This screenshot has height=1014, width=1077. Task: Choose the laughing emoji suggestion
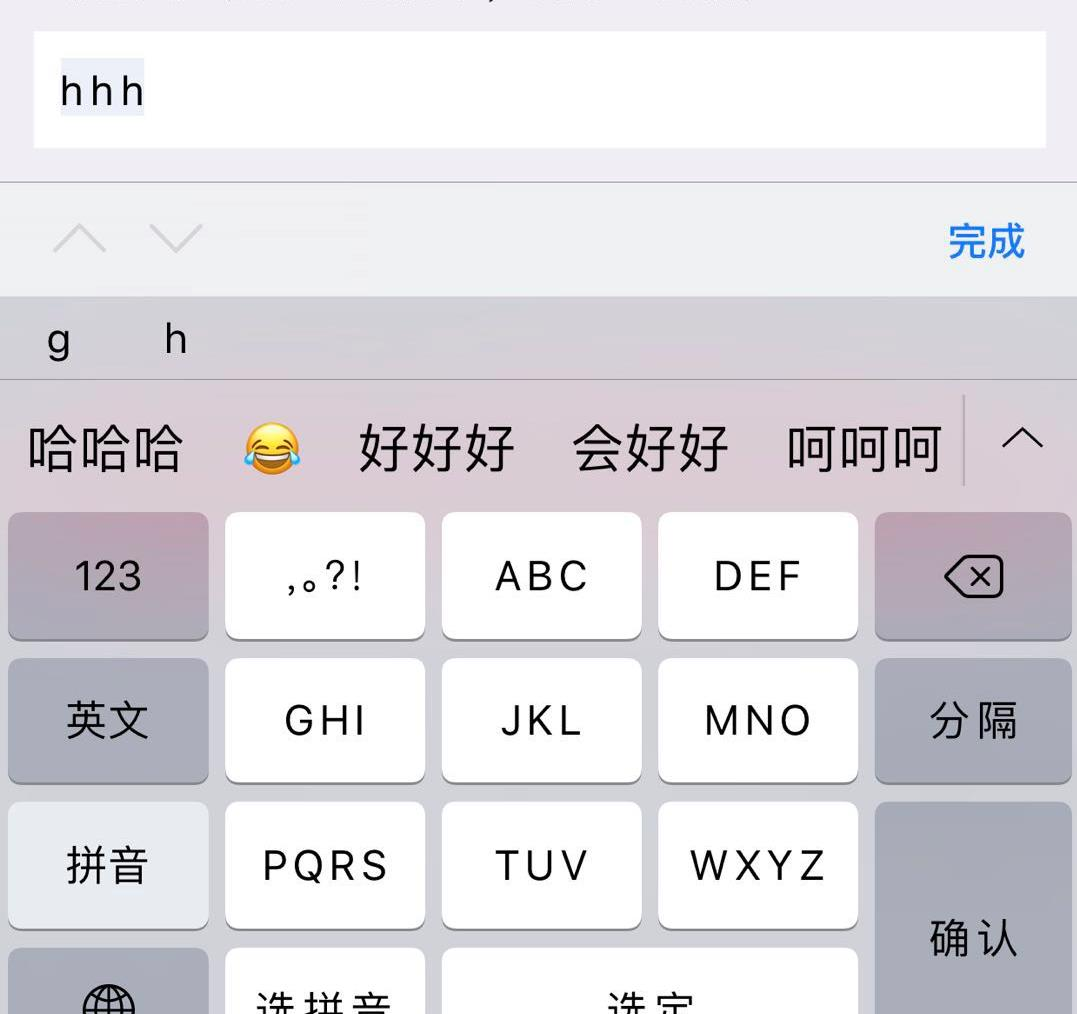point(271,447)
